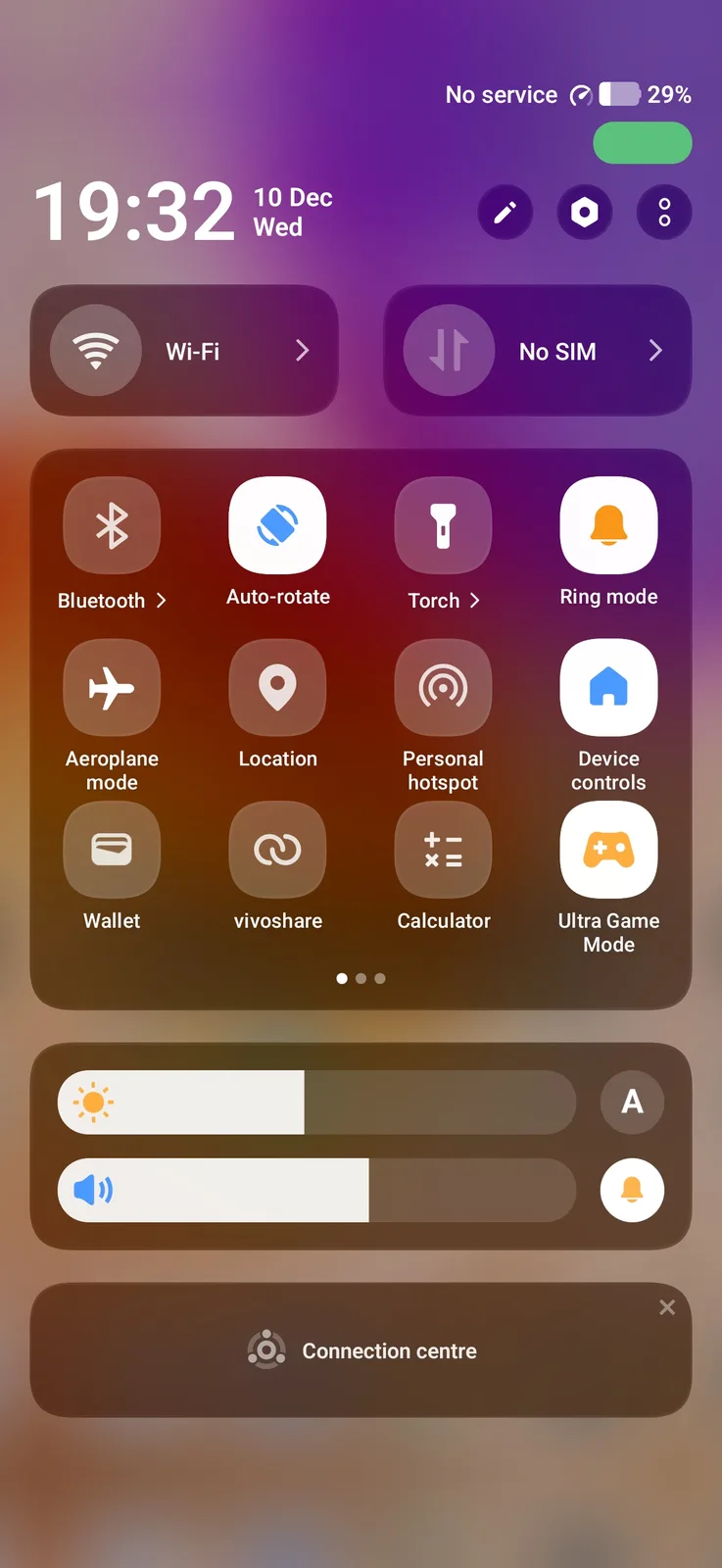Open the three-dot overflow menu

pyautogui.click(x=664, y=212)
